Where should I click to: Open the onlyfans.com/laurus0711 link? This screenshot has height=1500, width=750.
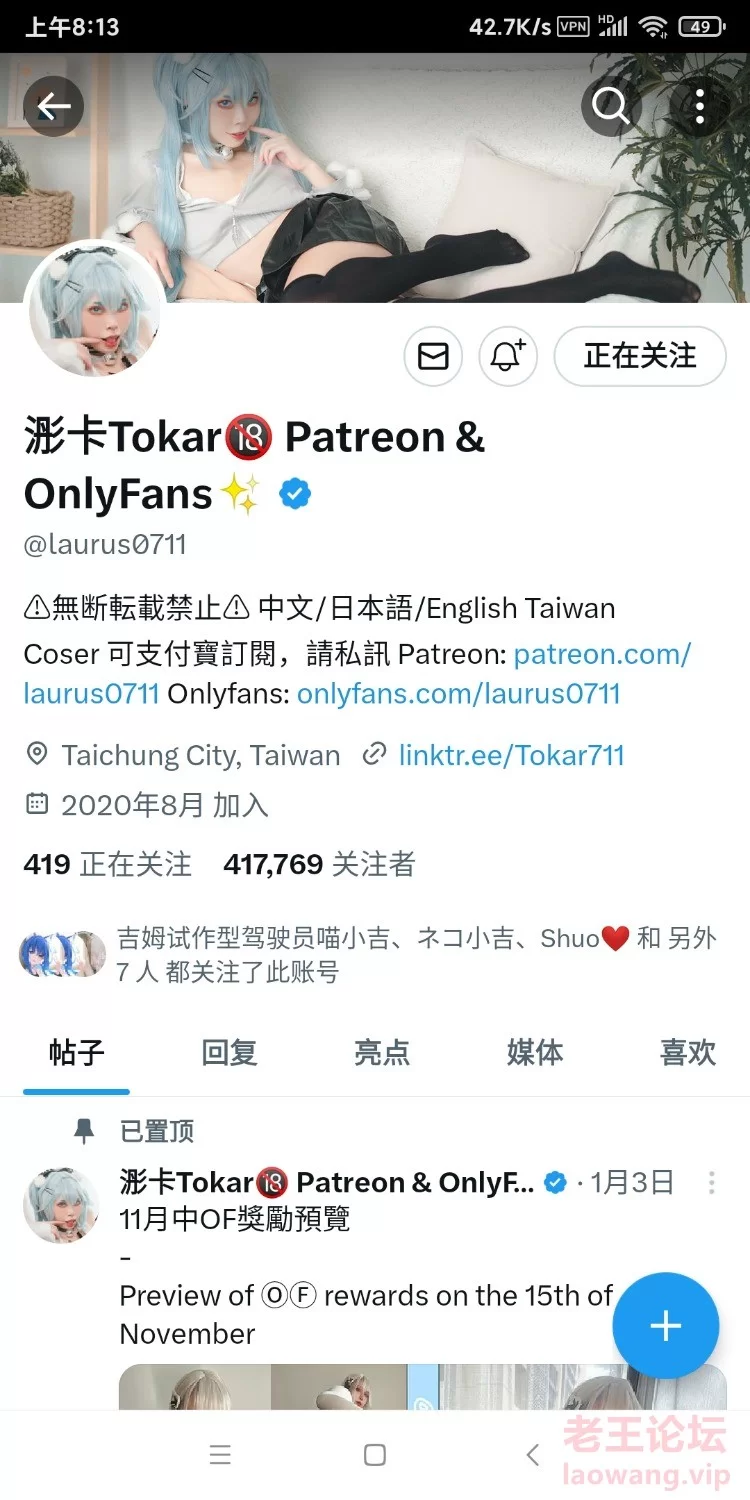click(x=458, y=694)
